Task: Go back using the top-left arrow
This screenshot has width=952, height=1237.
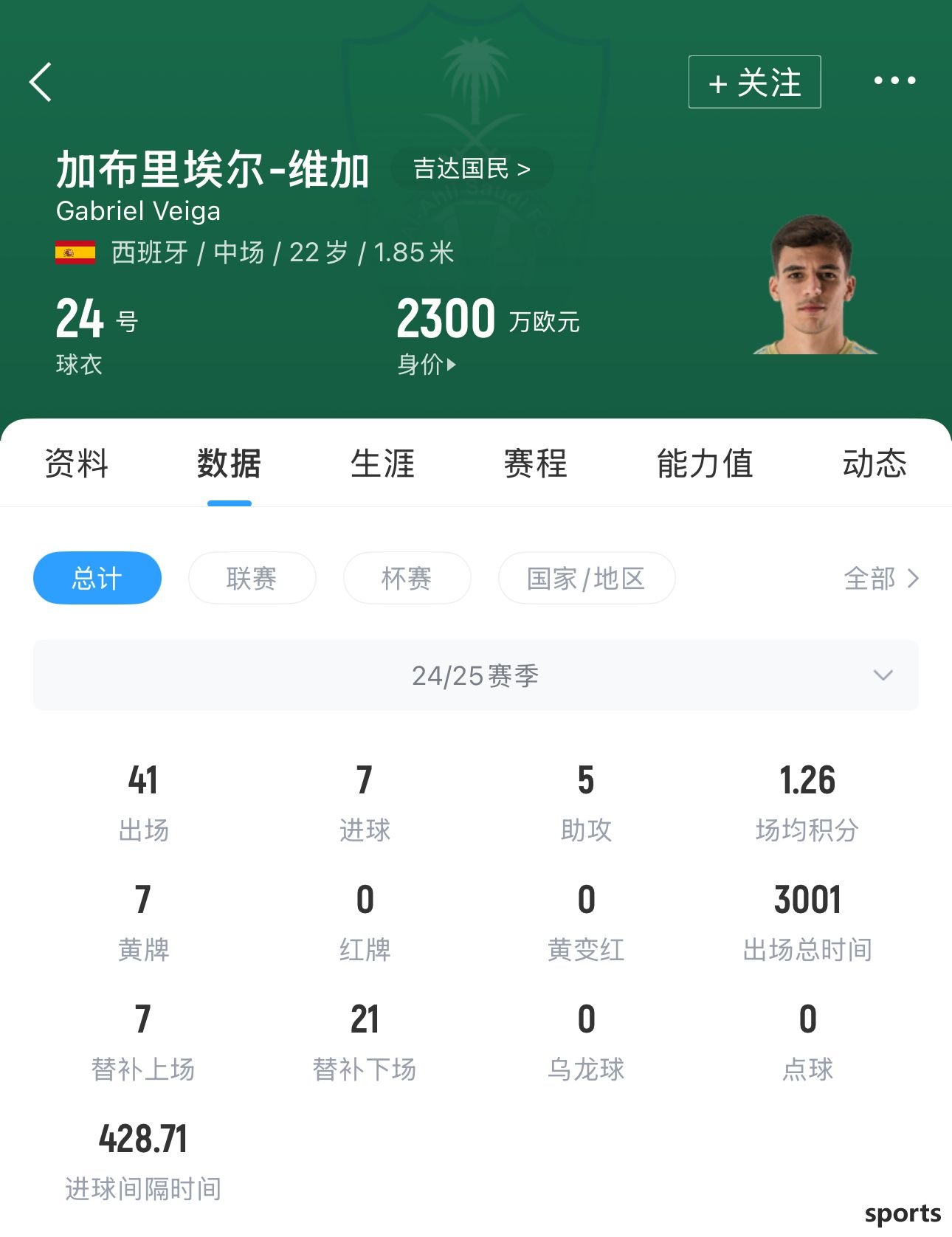Action: pos(41,82)
